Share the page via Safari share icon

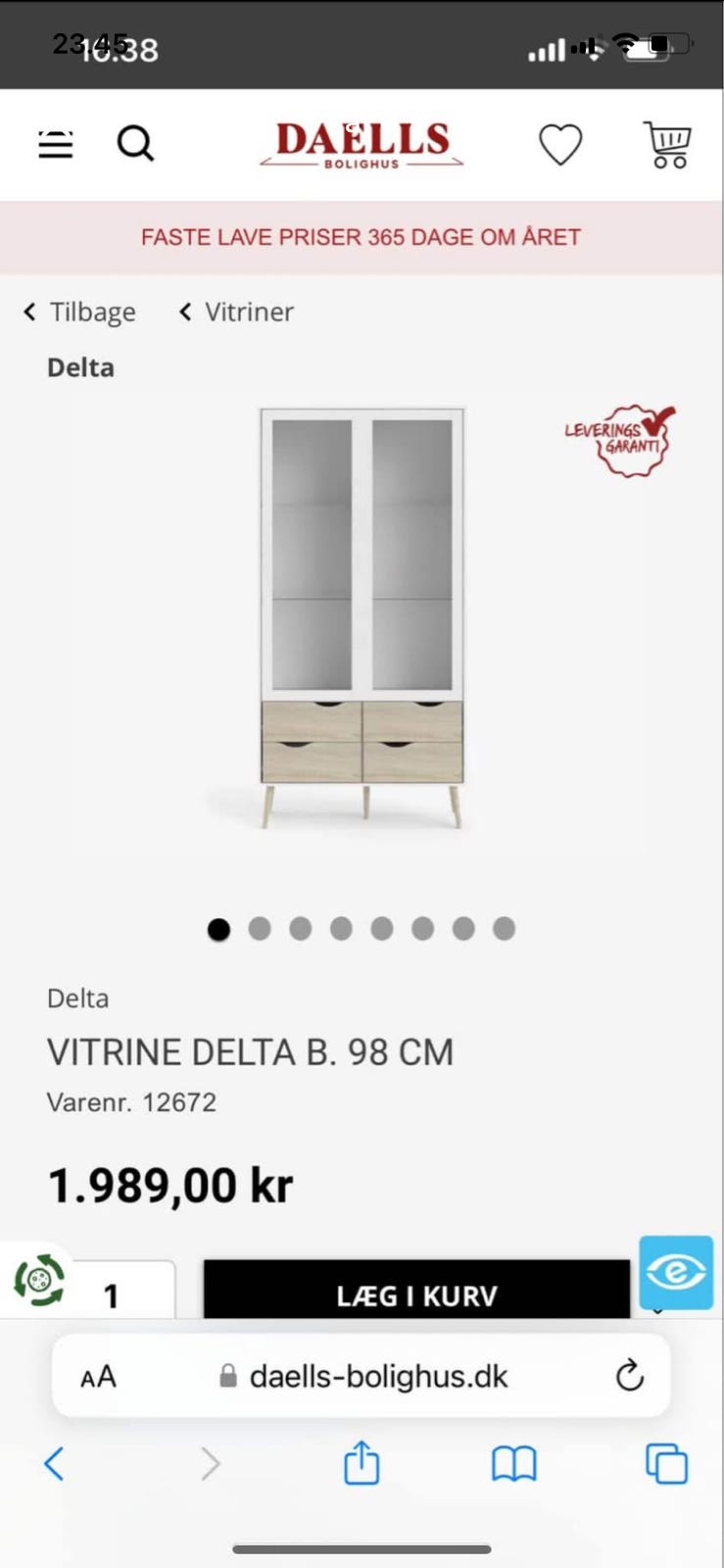coord(361,1463)
